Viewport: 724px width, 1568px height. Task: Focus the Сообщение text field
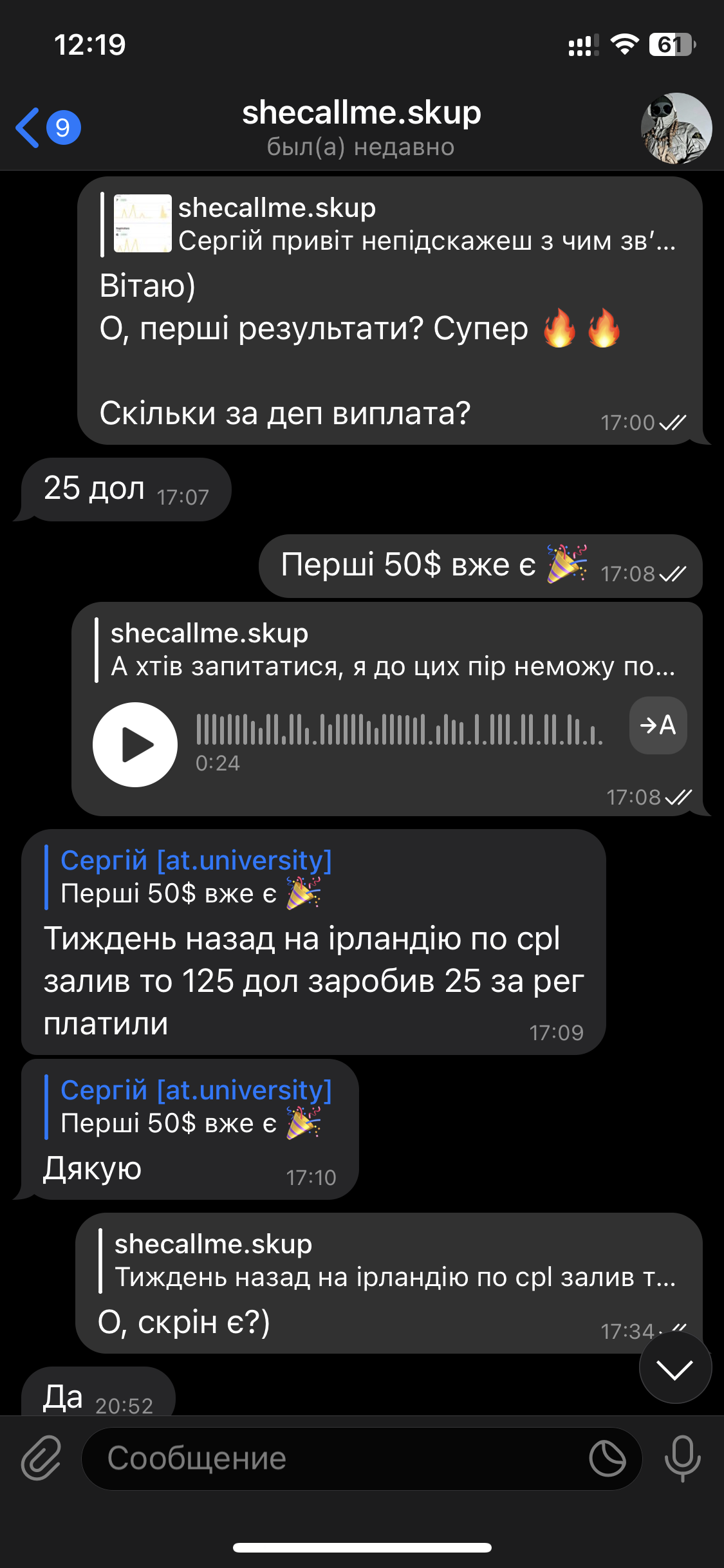(335, 1458)
